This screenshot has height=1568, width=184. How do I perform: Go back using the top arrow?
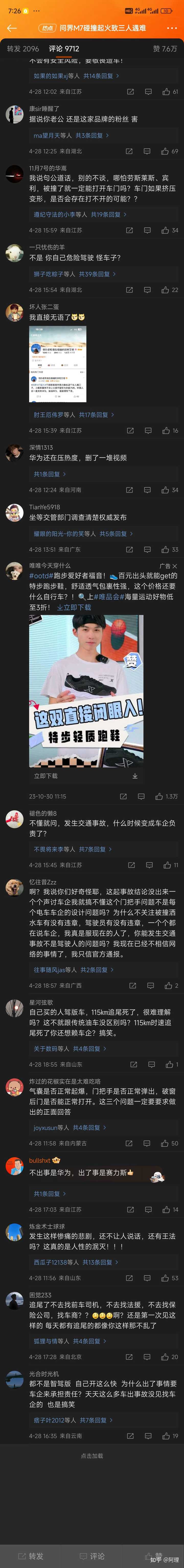(11, 28)
